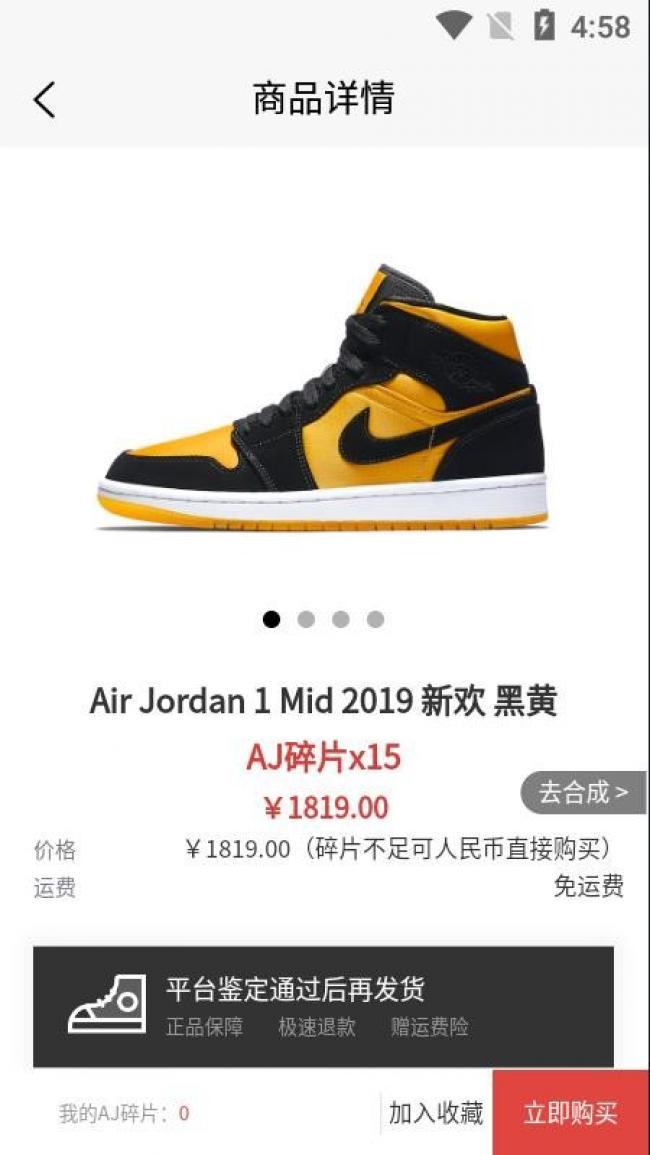The height and width of the screenshot is (1155, 650).
Task: Go back using the top-left arrow
Action: pyautogui.click(x=44, y=99)
